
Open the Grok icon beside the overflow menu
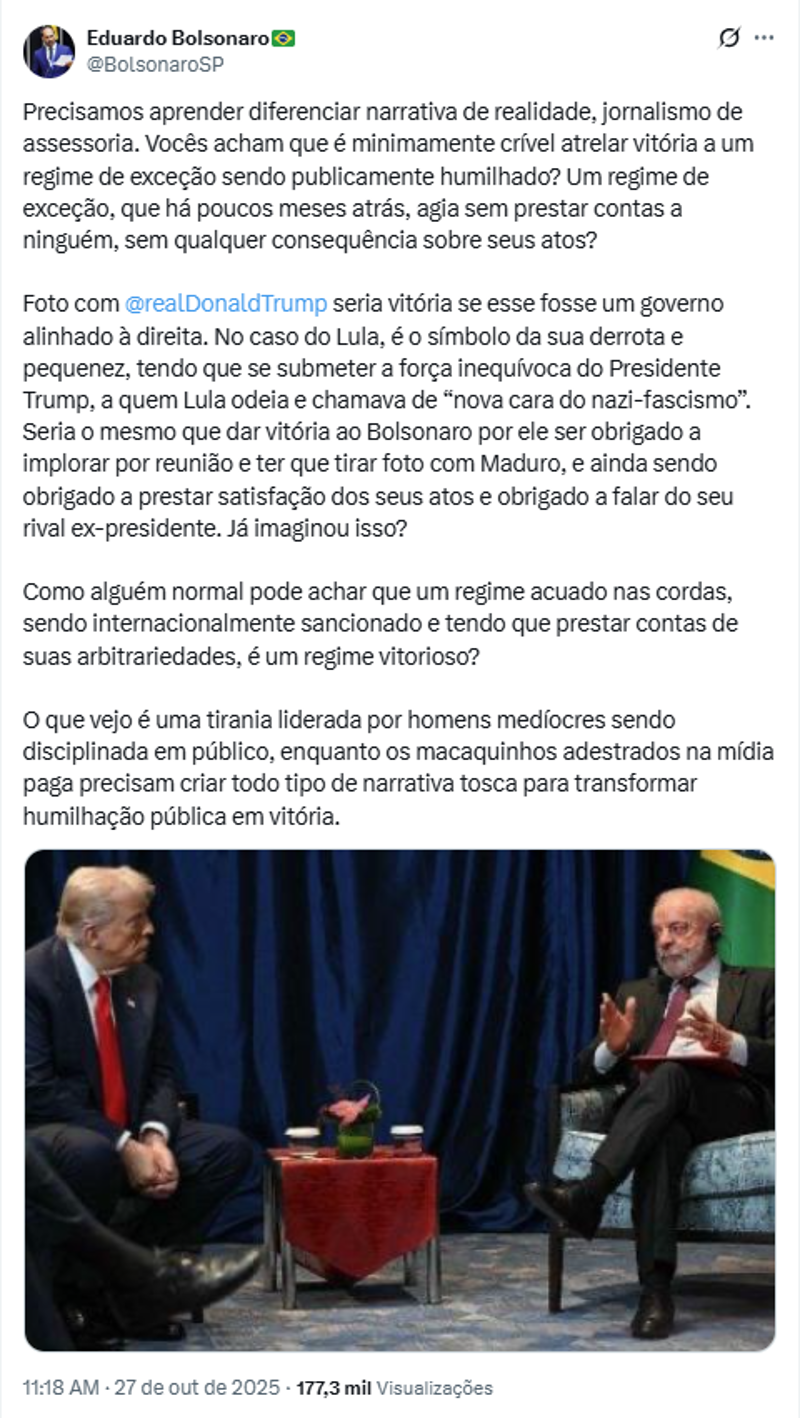pos(729,38)
